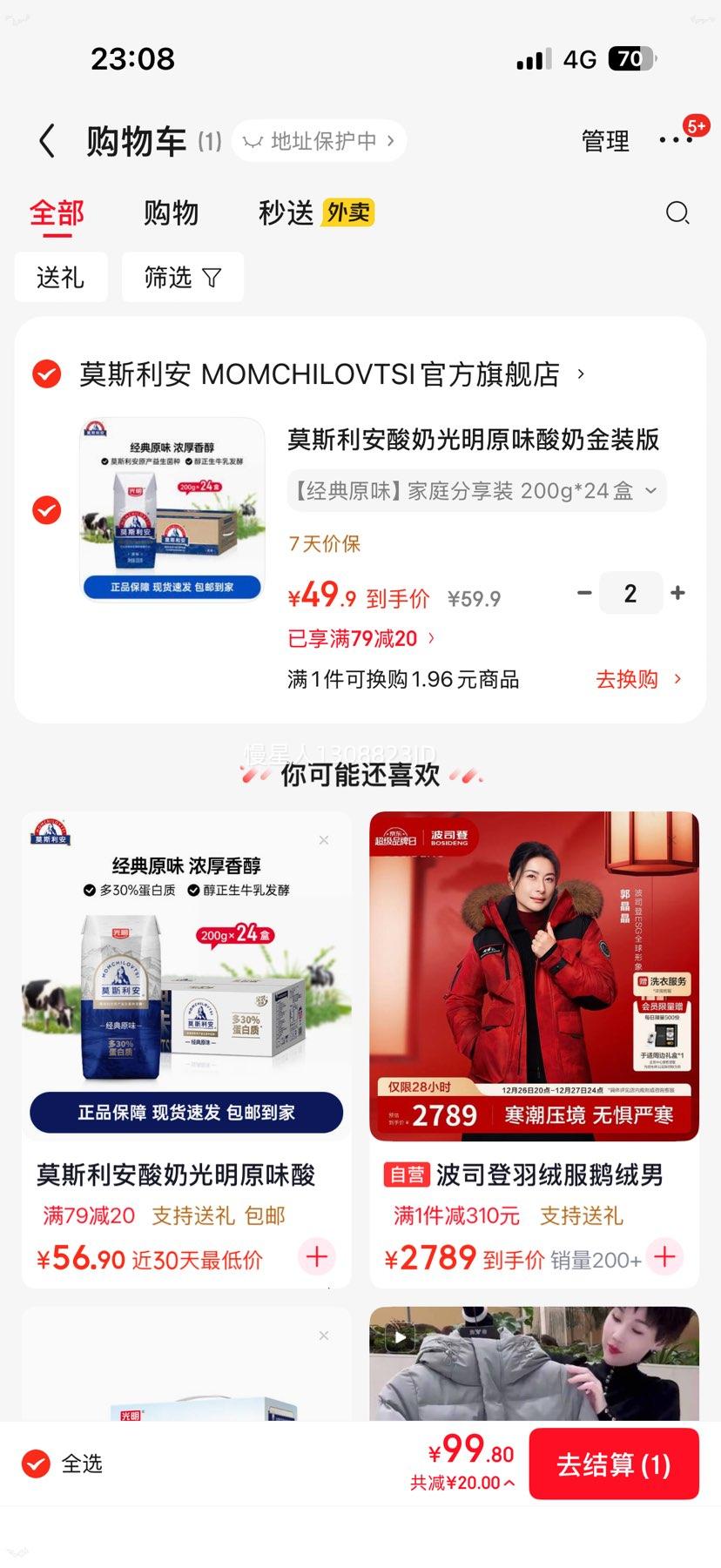The height and width of the screenshot is (1568, 721).
Task: Click the back arrow at top left
Action: (x=46, y=140)
